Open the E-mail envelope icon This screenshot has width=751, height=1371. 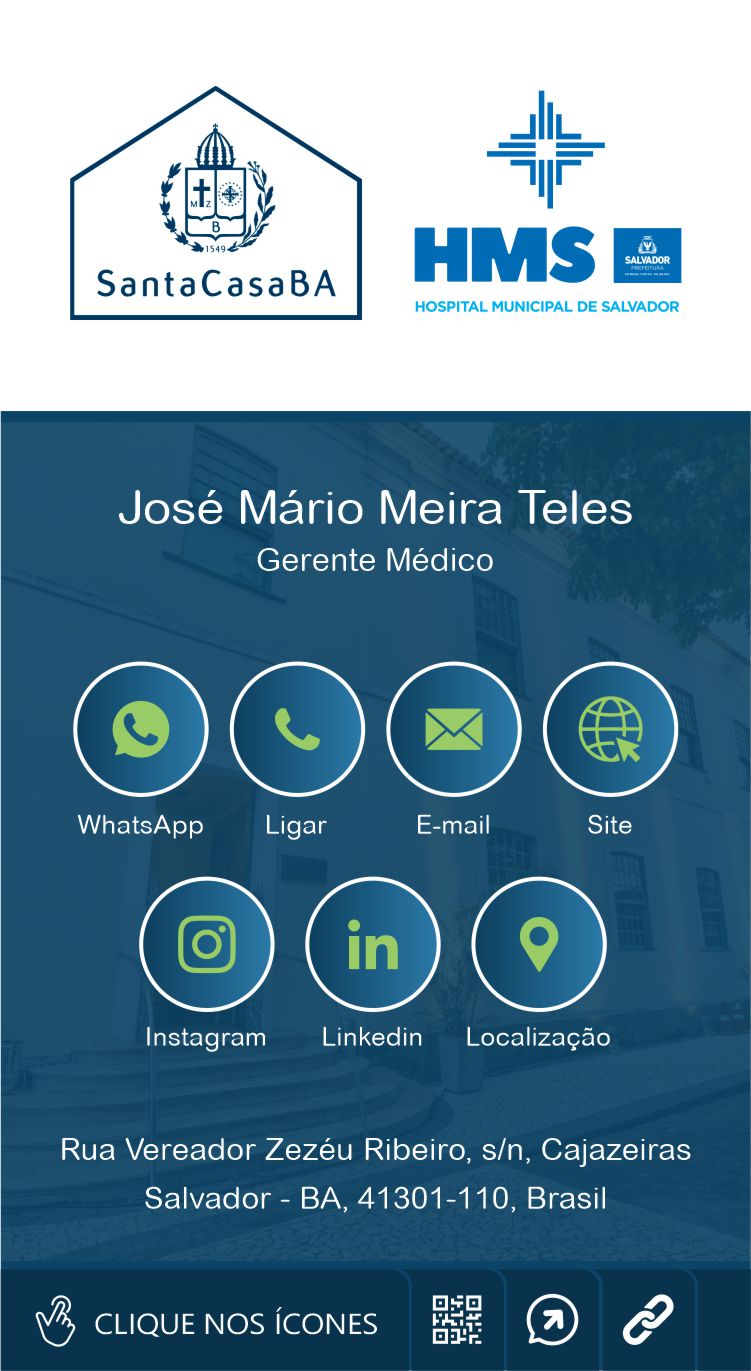tap(454, 729)
